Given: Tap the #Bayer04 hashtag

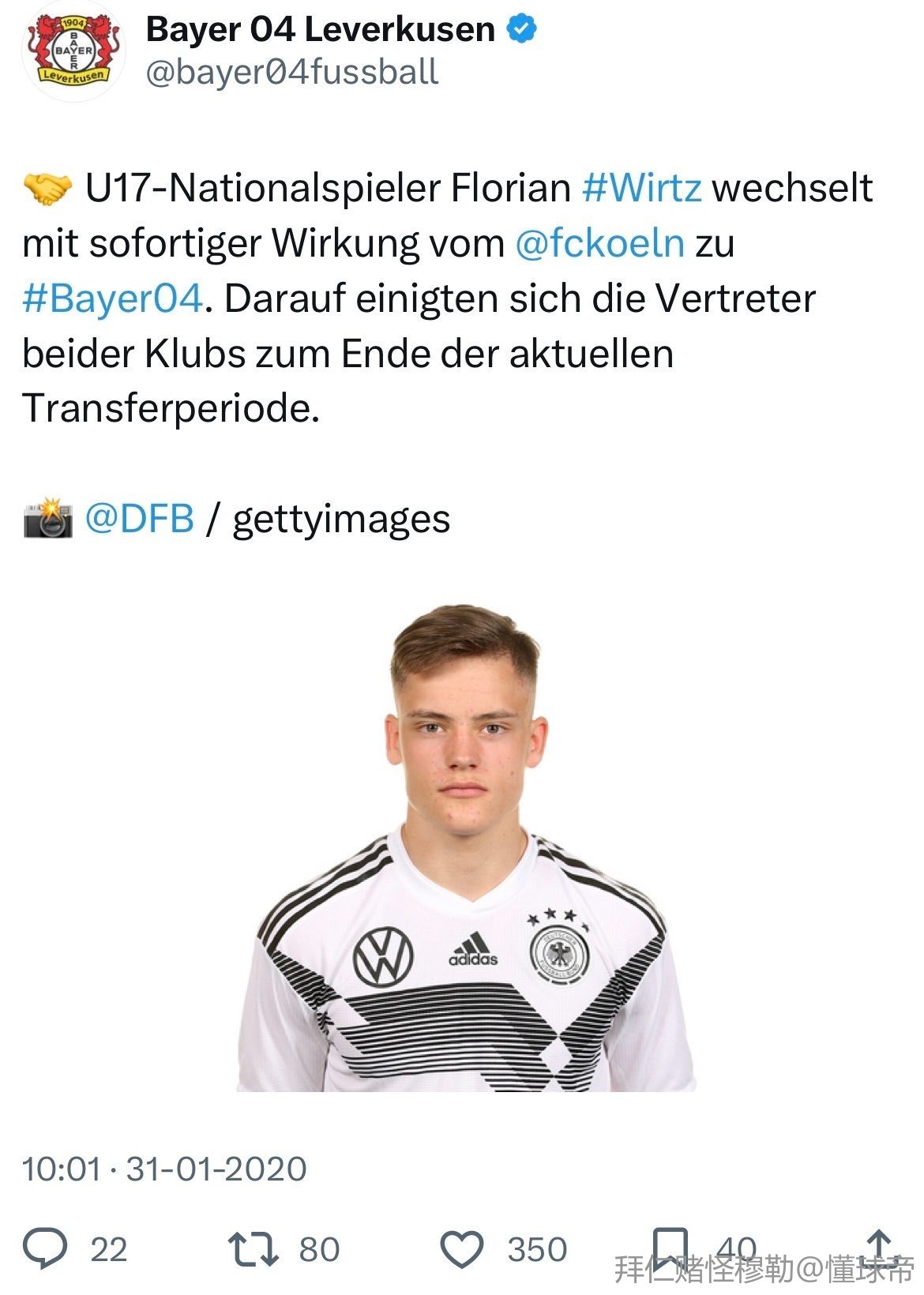Looking at the screenshot, I should coord(113,299).
